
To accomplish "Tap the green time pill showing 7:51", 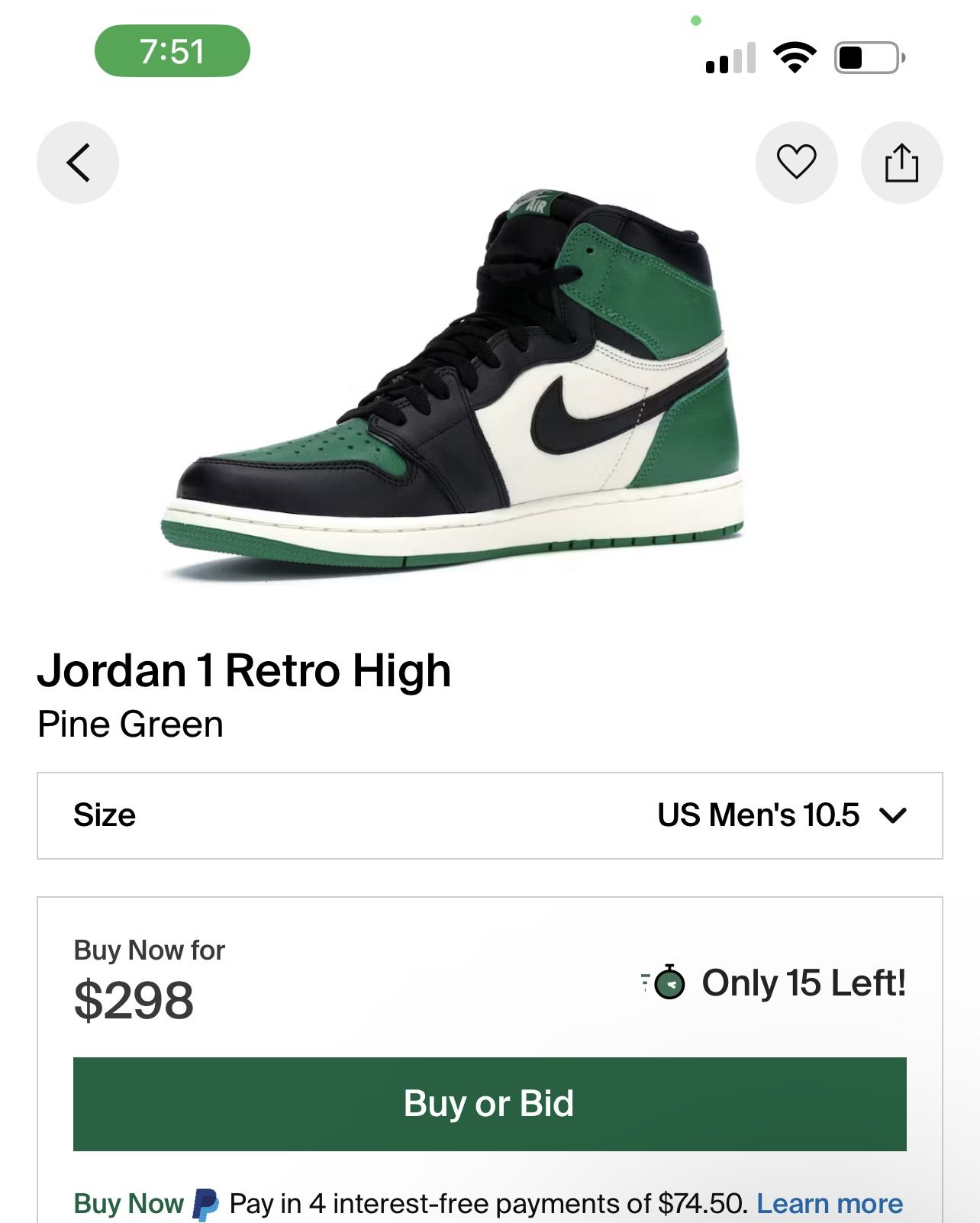I will coord(171,51).
